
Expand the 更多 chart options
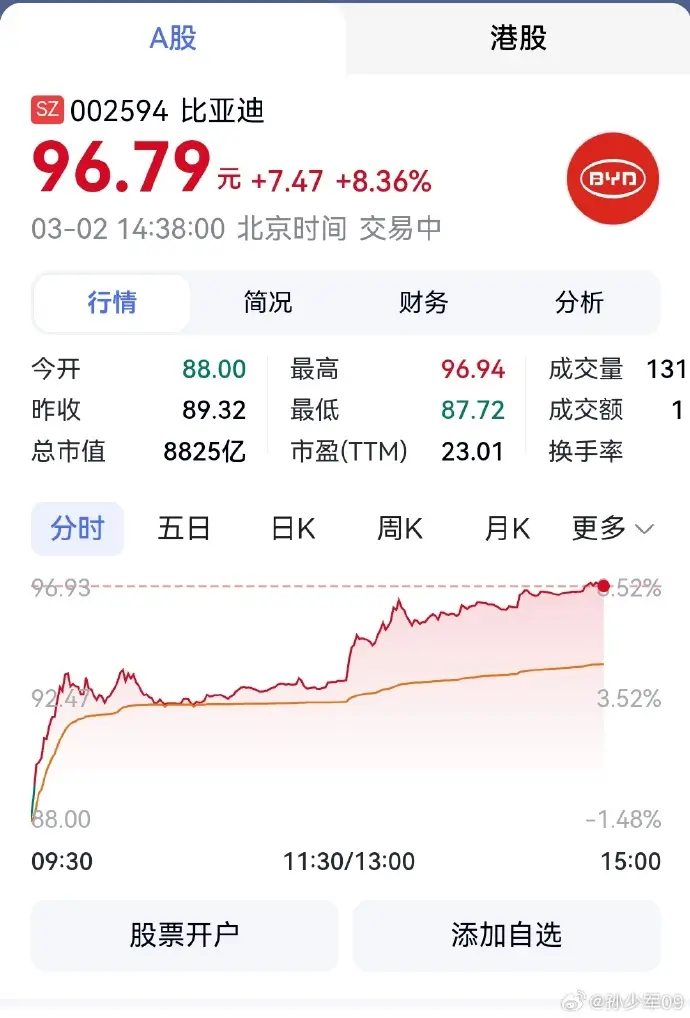tap(612, 528)
